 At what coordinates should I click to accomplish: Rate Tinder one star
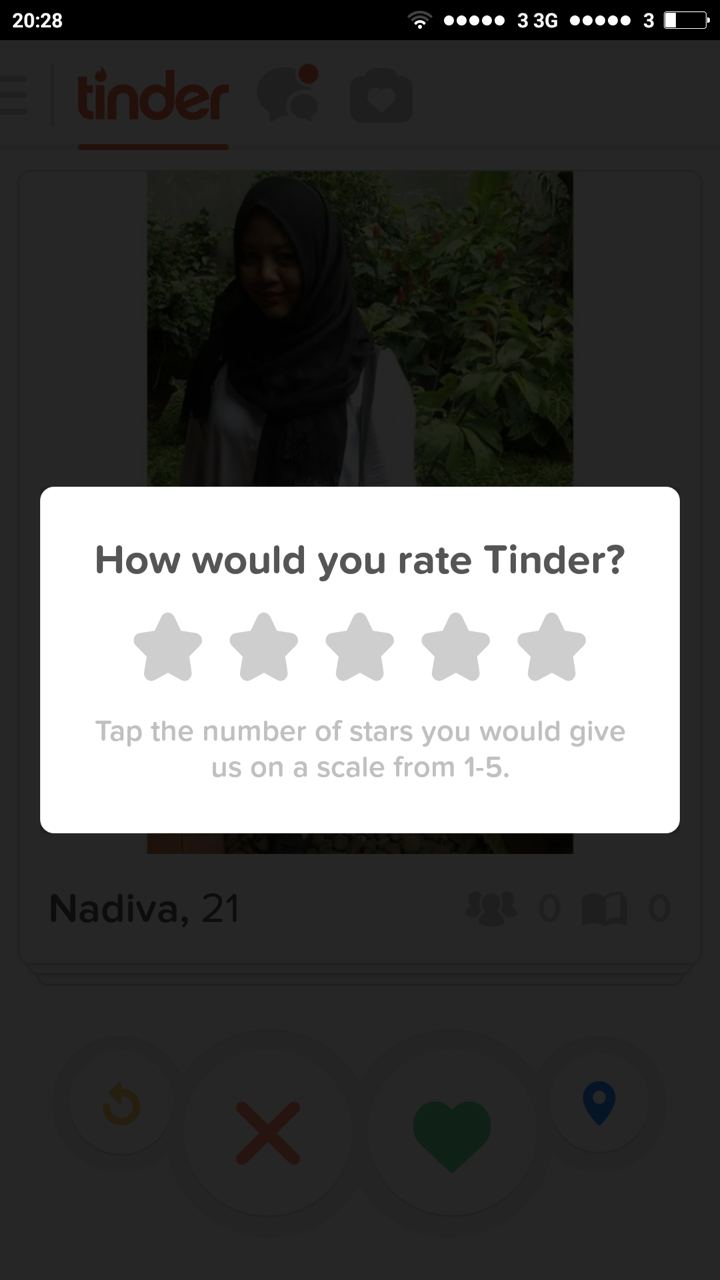[x=168, y=647]
